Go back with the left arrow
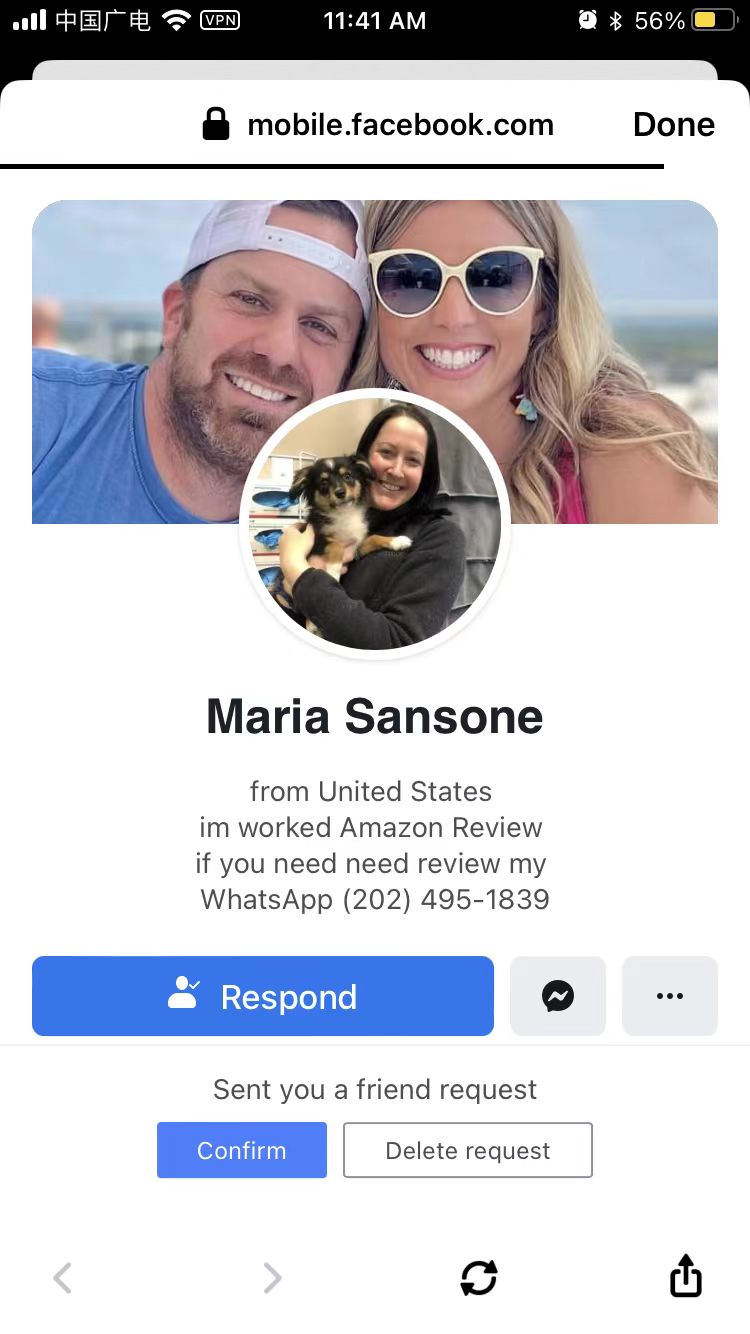The image size is (750, 1334). [63, 1277]
